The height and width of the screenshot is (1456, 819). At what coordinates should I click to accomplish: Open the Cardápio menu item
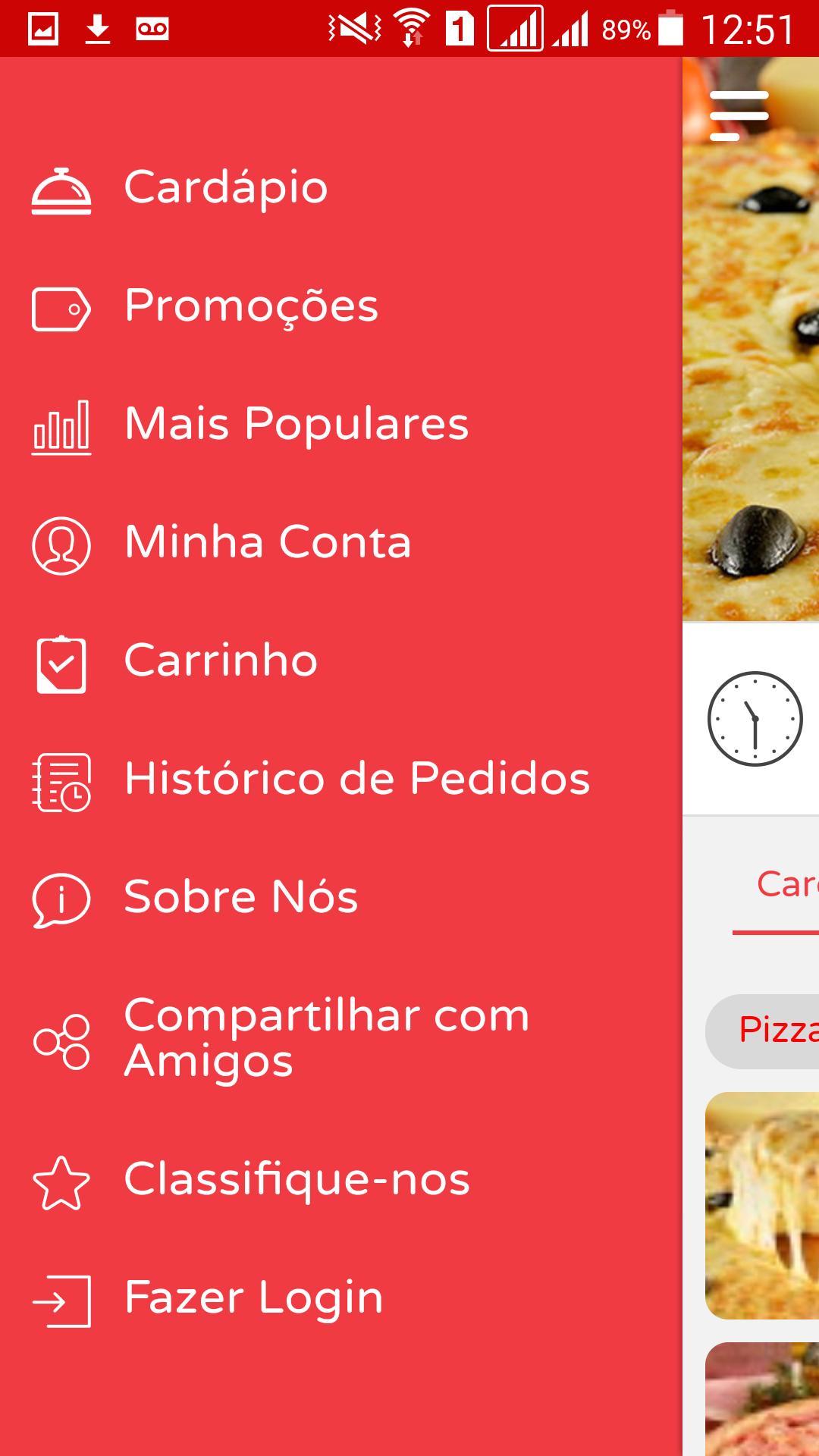(x=226, y=187)
